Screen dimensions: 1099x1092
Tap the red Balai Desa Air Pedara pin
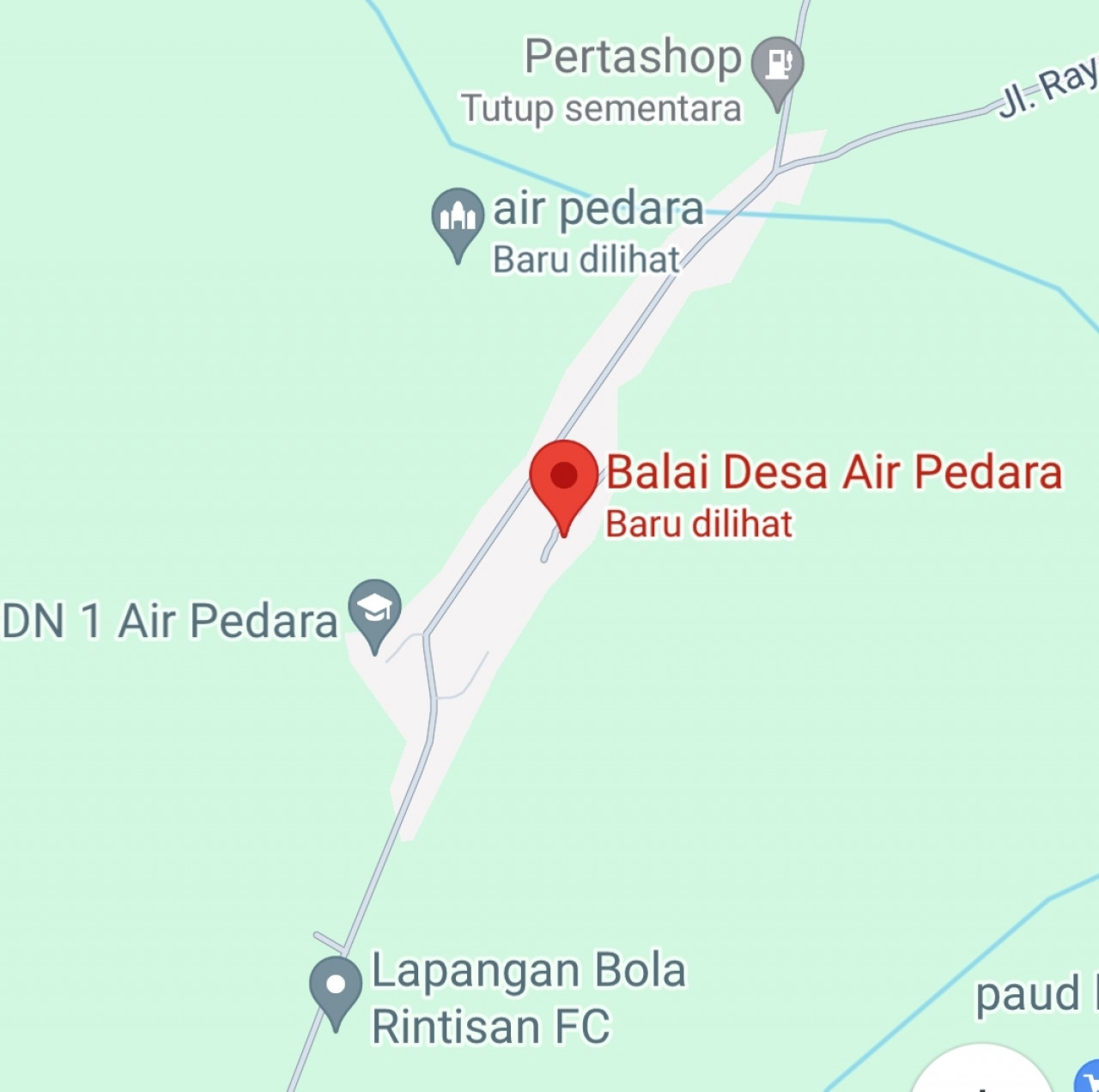564,477
